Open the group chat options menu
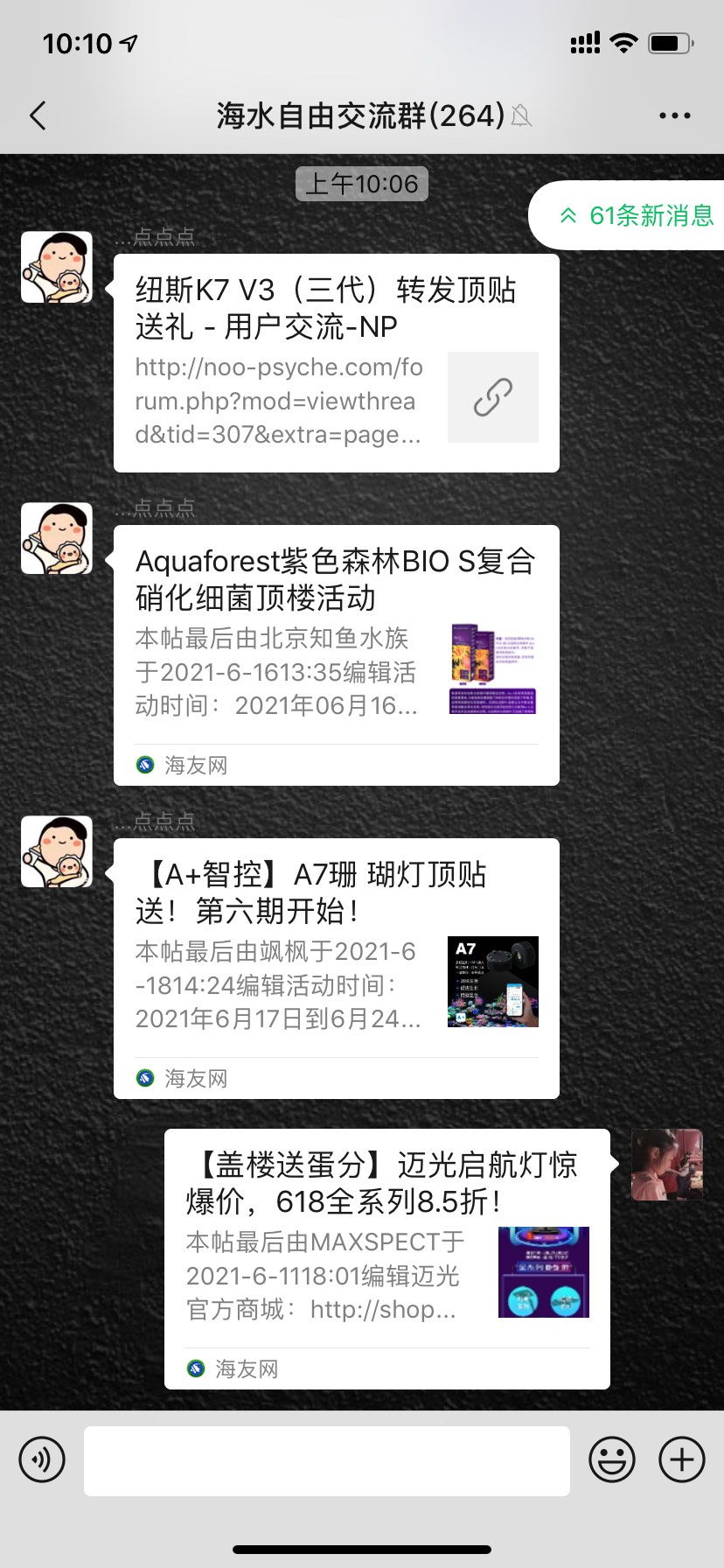 [x=674, y=115]
